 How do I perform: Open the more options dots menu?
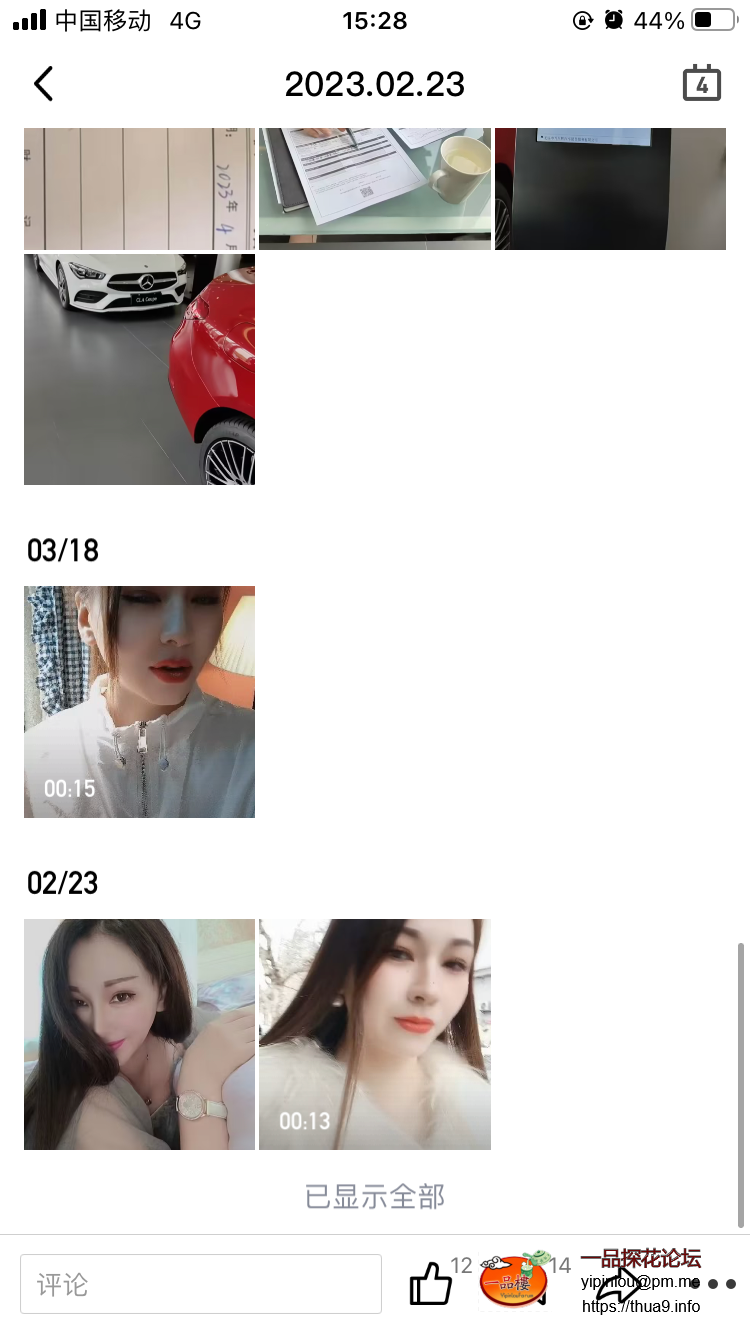716,1284
